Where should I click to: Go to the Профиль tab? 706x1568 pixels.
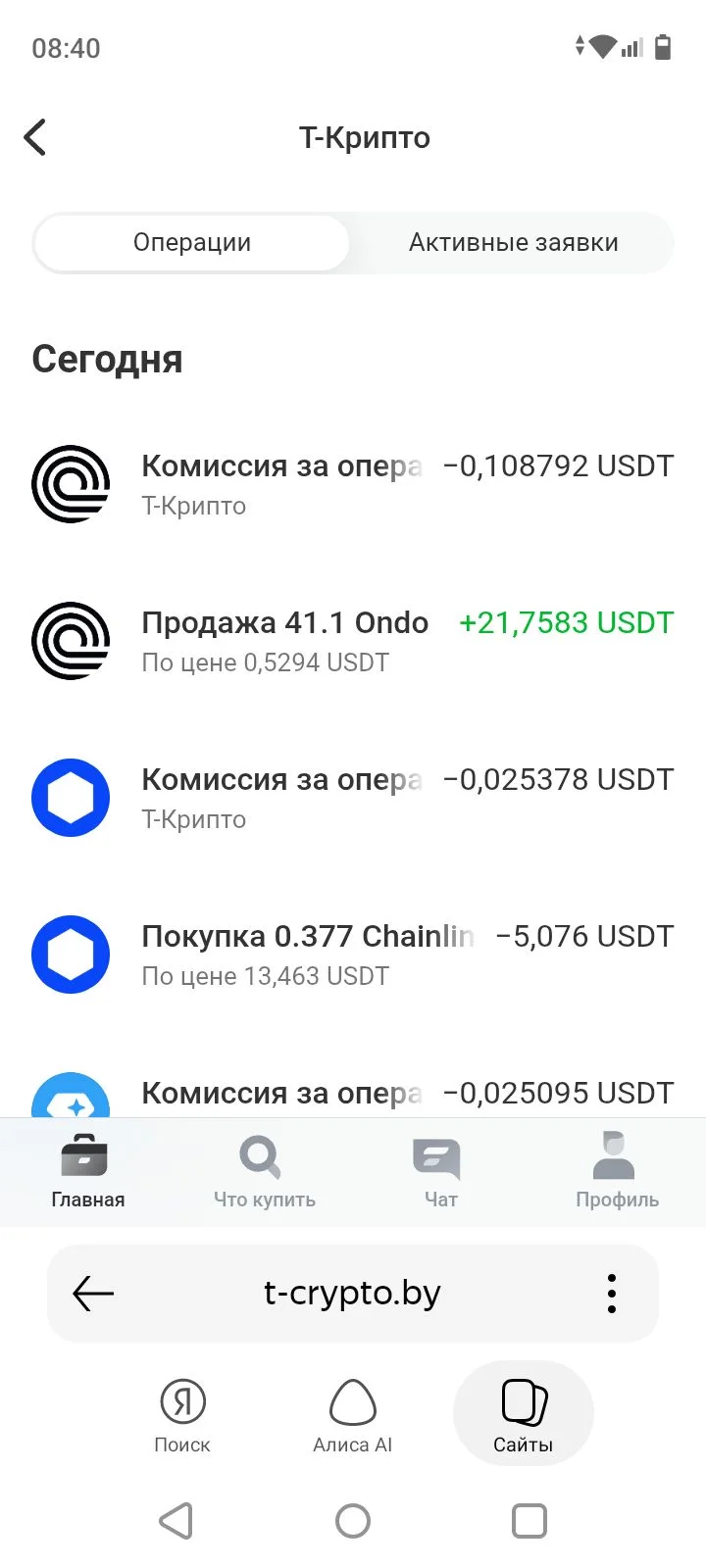[x=617, y=1172]
